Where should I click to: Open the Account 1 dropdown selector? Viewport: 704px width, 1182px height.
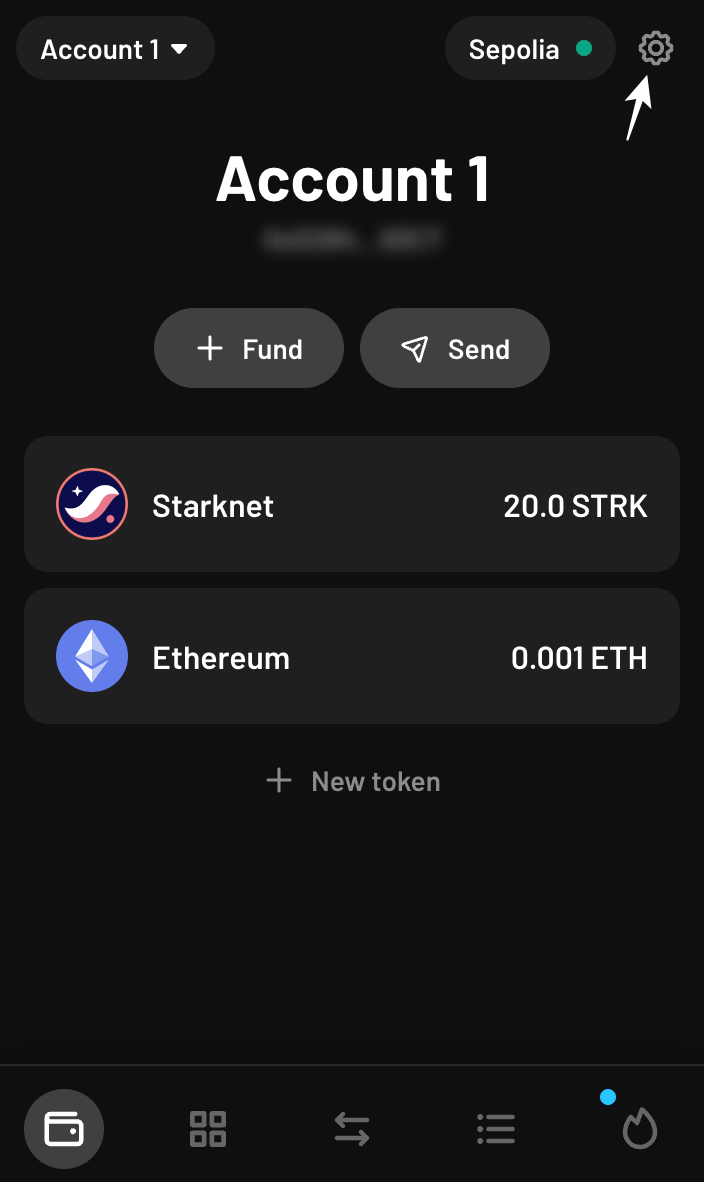(x=115, y=49)
